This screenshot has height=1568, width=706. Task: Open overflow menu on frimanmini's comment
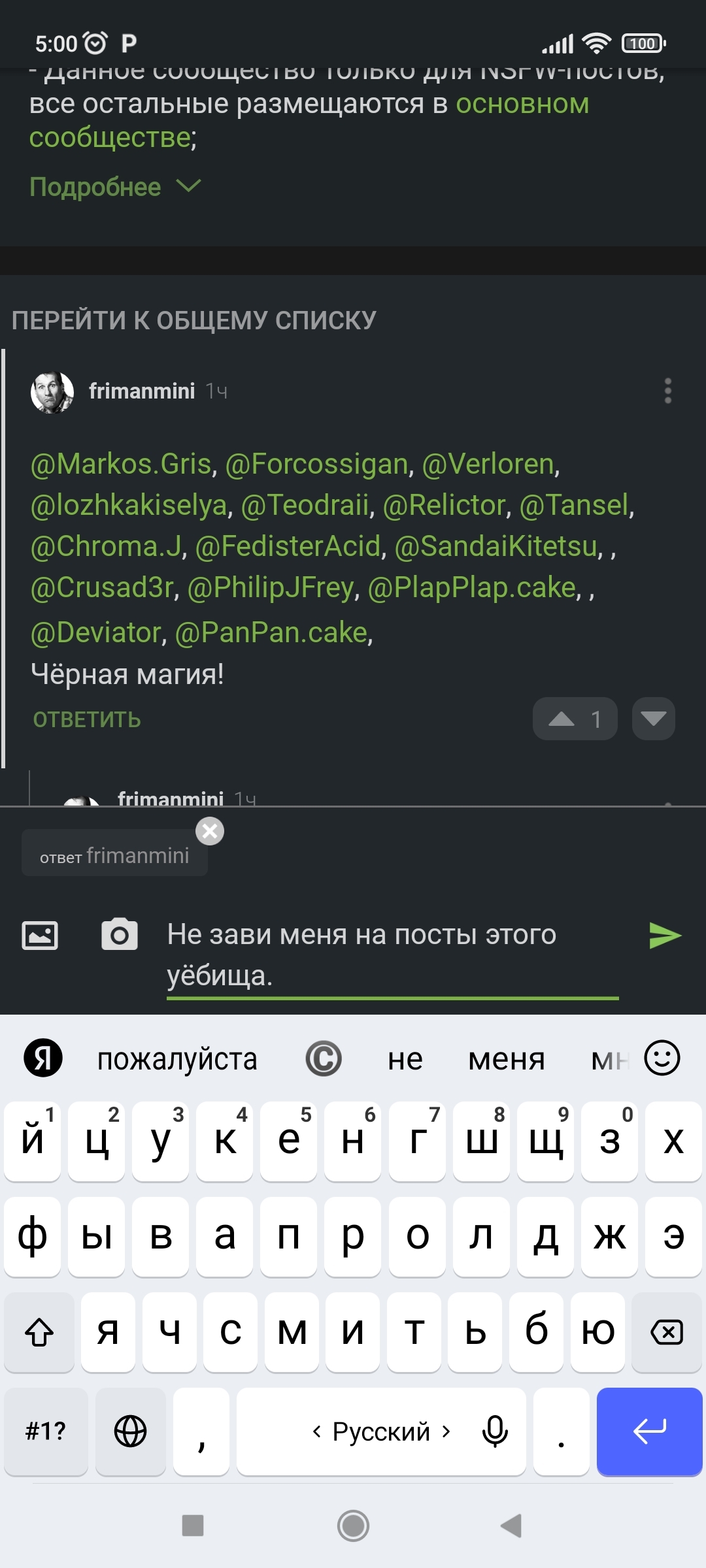click(x=667, y=391)
